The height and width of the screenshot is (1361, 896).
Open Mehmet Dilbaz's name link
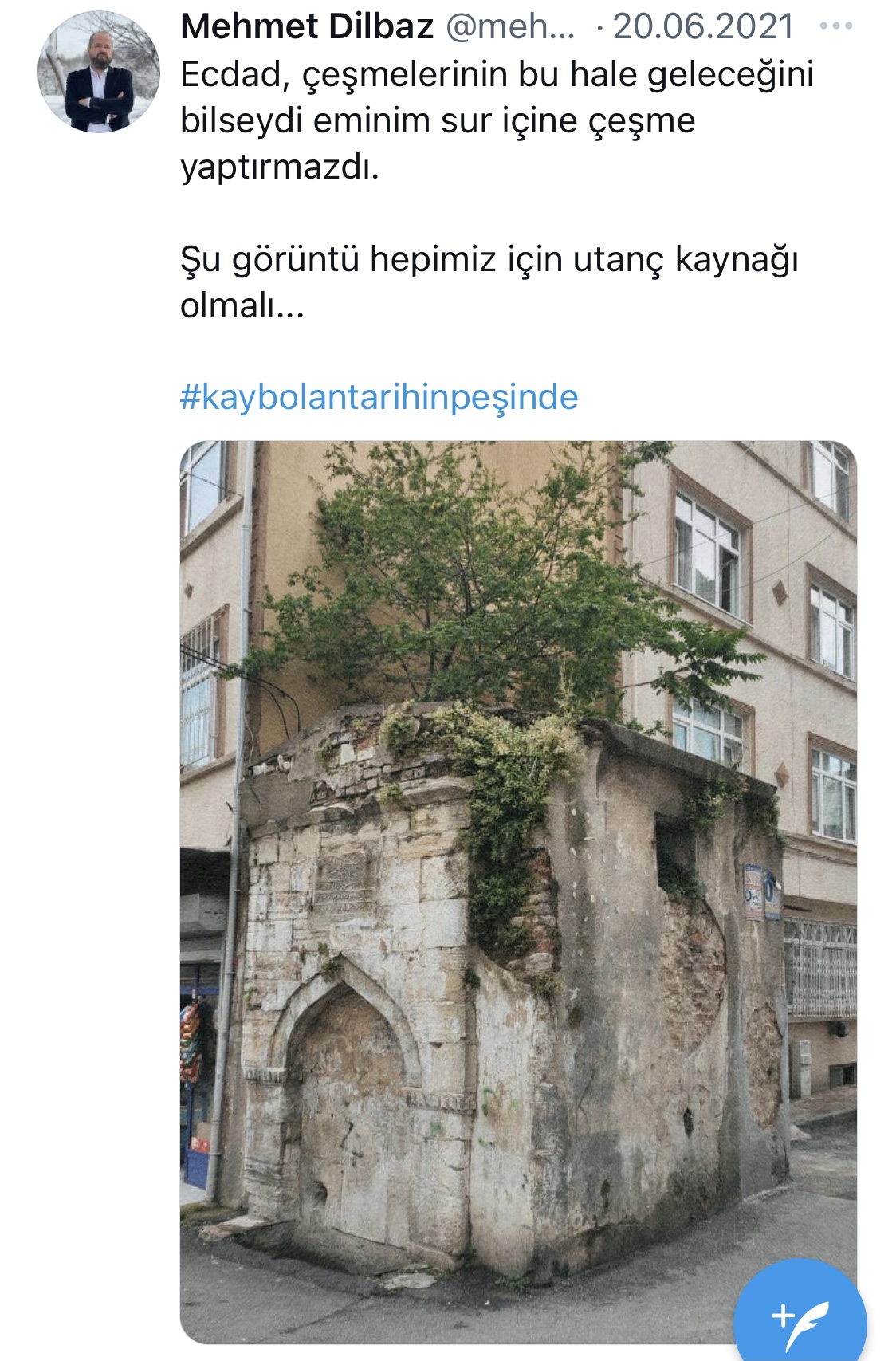click(x=307, y=26)
